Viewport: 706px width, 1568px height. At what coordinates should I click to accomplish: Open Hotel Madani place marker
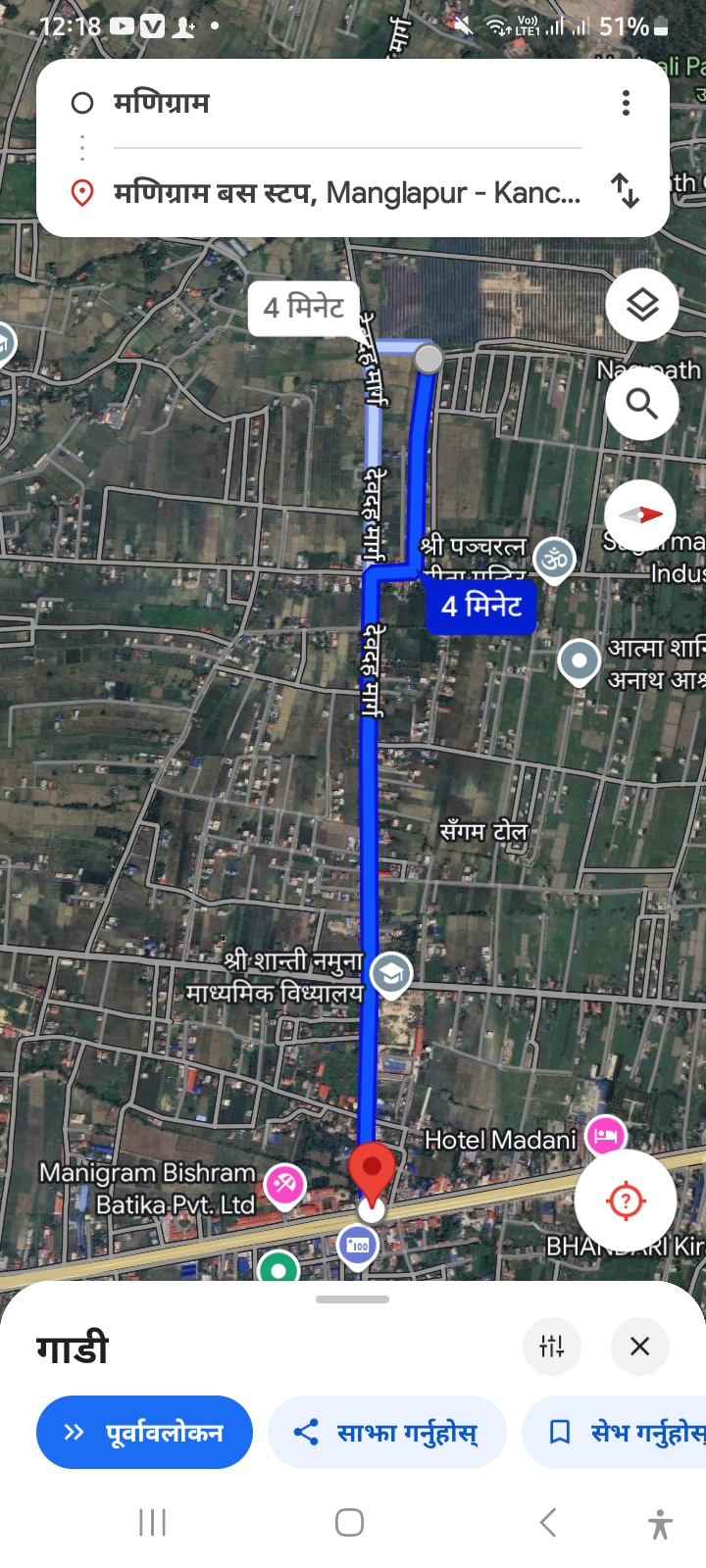[606, 1136]
